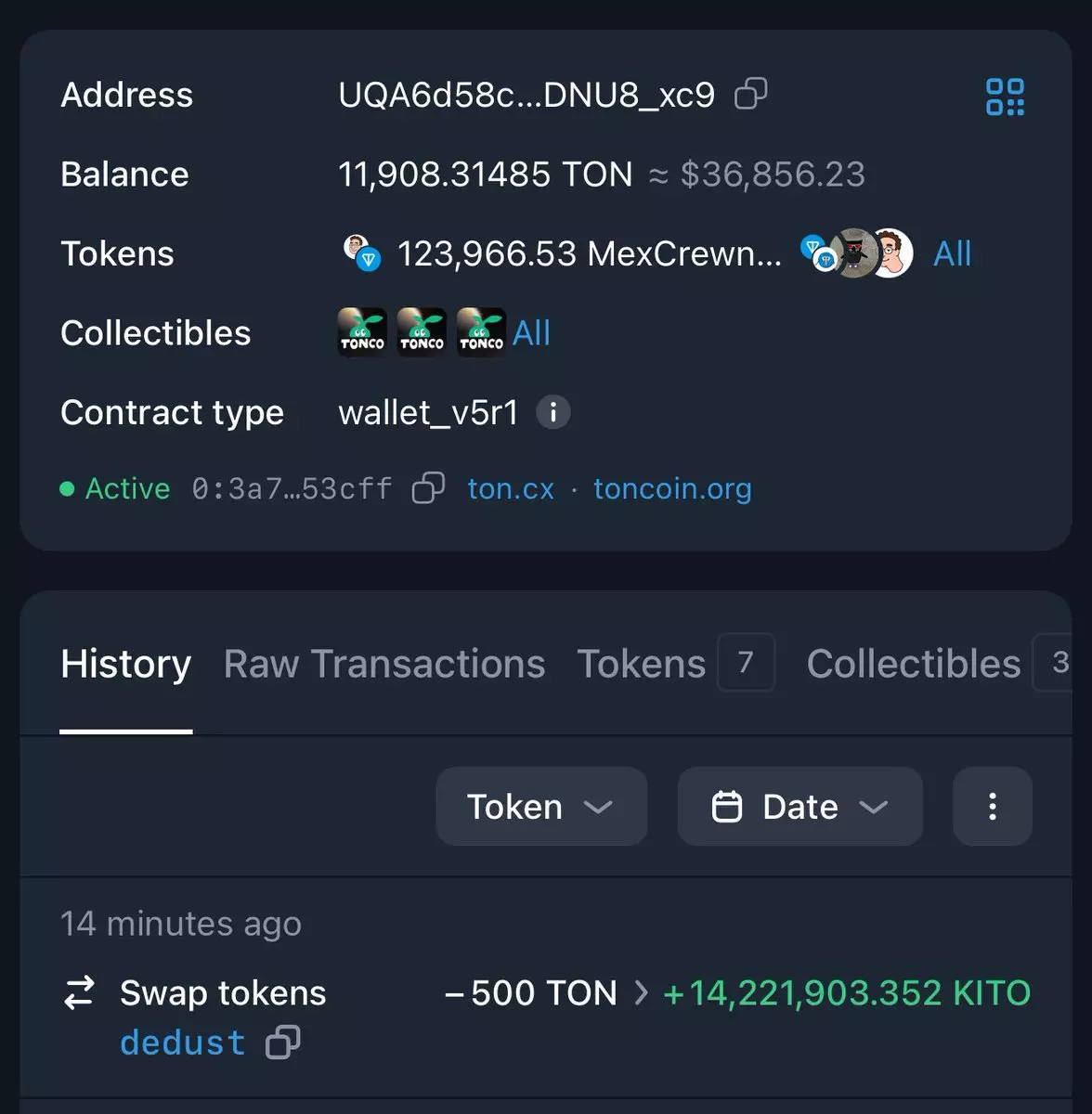Copy raw address 0:3a7…53cff
This screenshot has width=1092, height=1114.
[x=428, y=488]
